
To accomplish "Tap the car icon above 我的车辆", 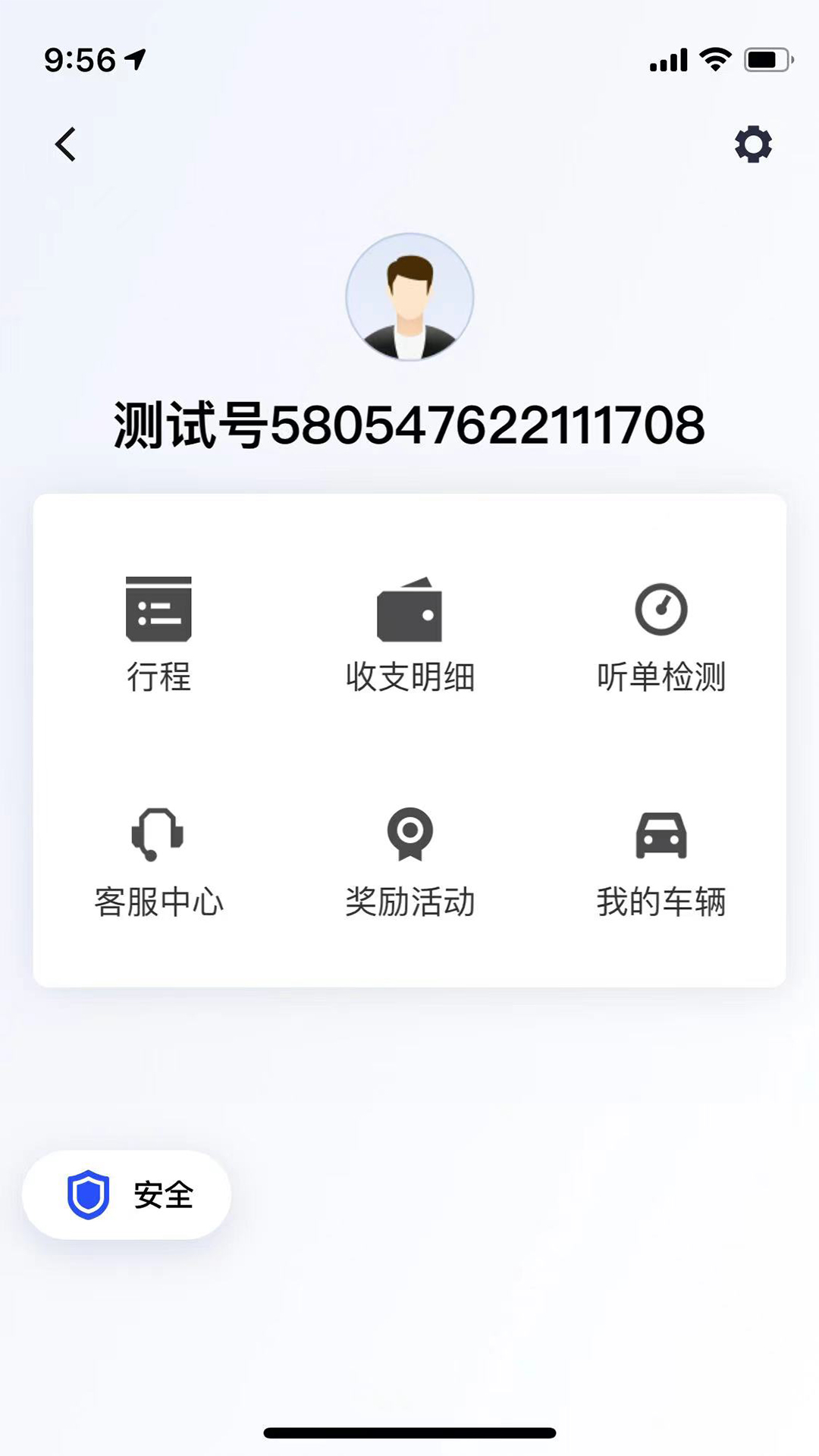I will [661, 834].
